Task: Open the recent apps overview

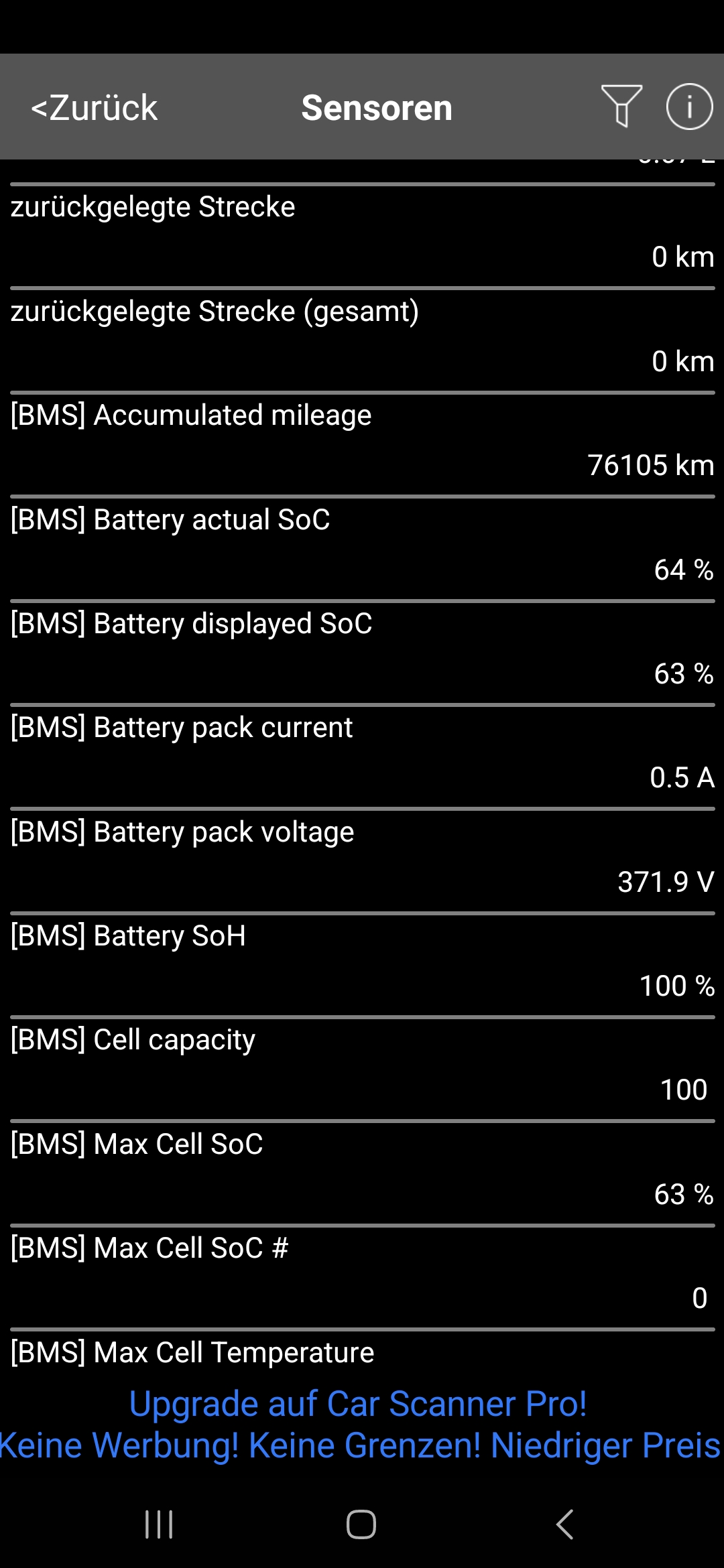Action: click(x=160, y=1524)
